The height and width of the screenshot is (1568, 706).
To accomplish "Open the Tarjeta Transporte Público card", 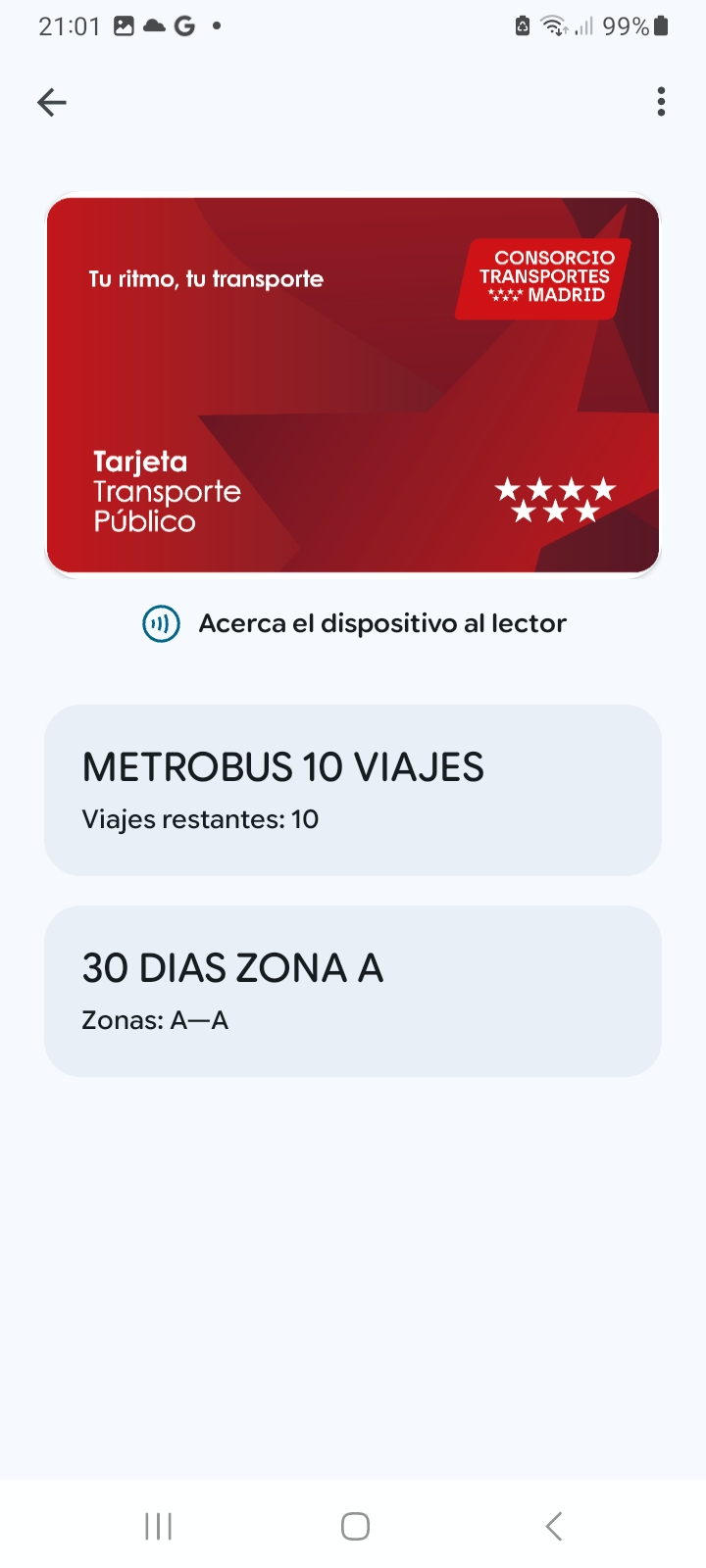I will coord(353,385).
